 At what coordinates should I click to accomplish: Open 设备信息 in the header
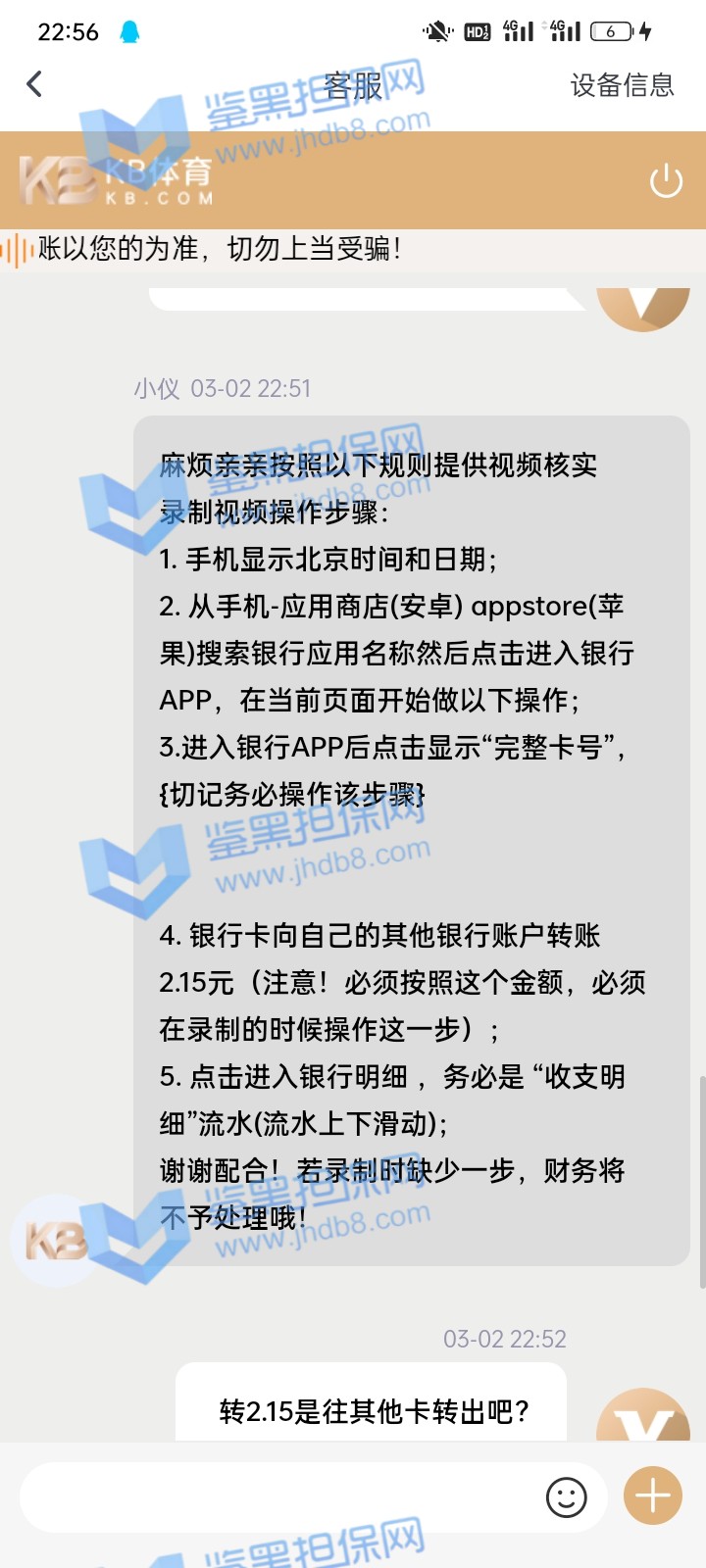622,85
